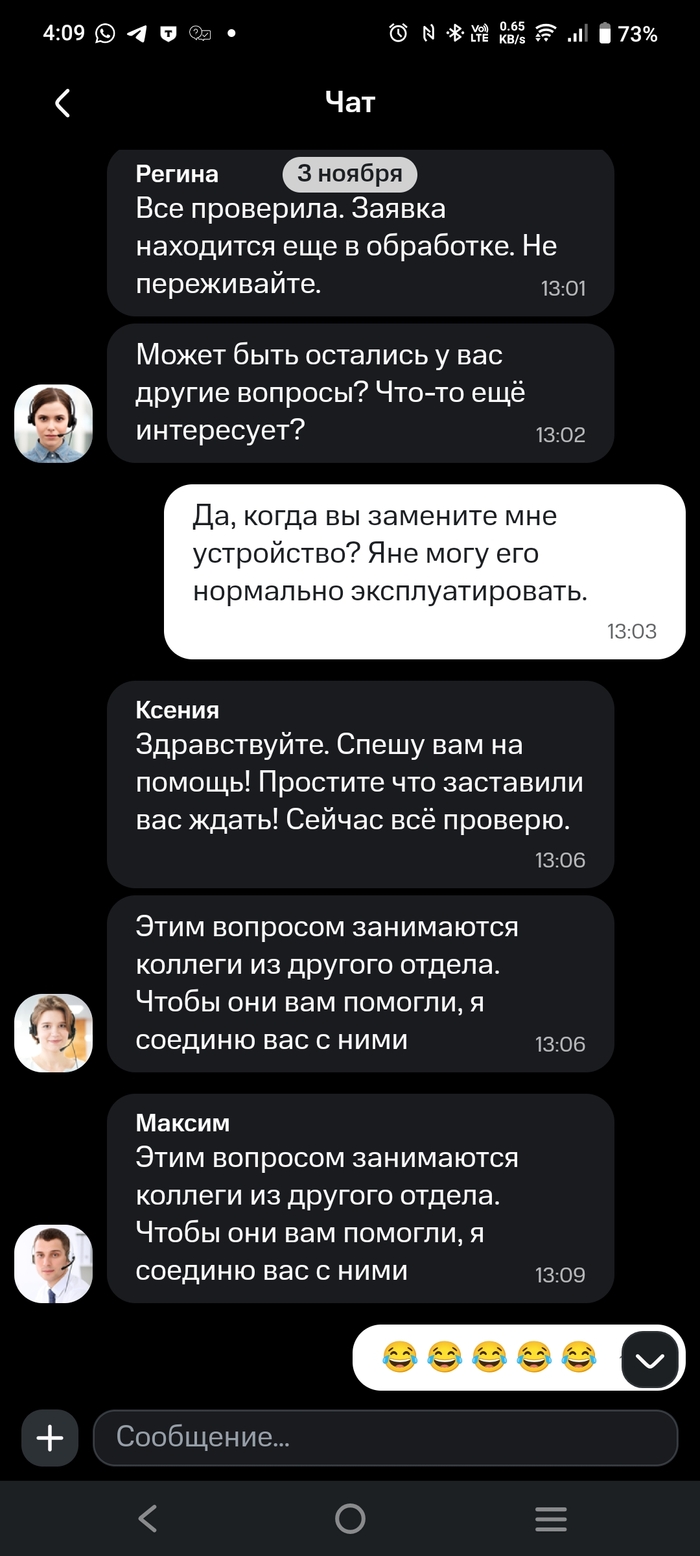The height and width of the screenshot is (1556, 700).
Task: Focus the Сообщение message input field
Action: 385,1438
